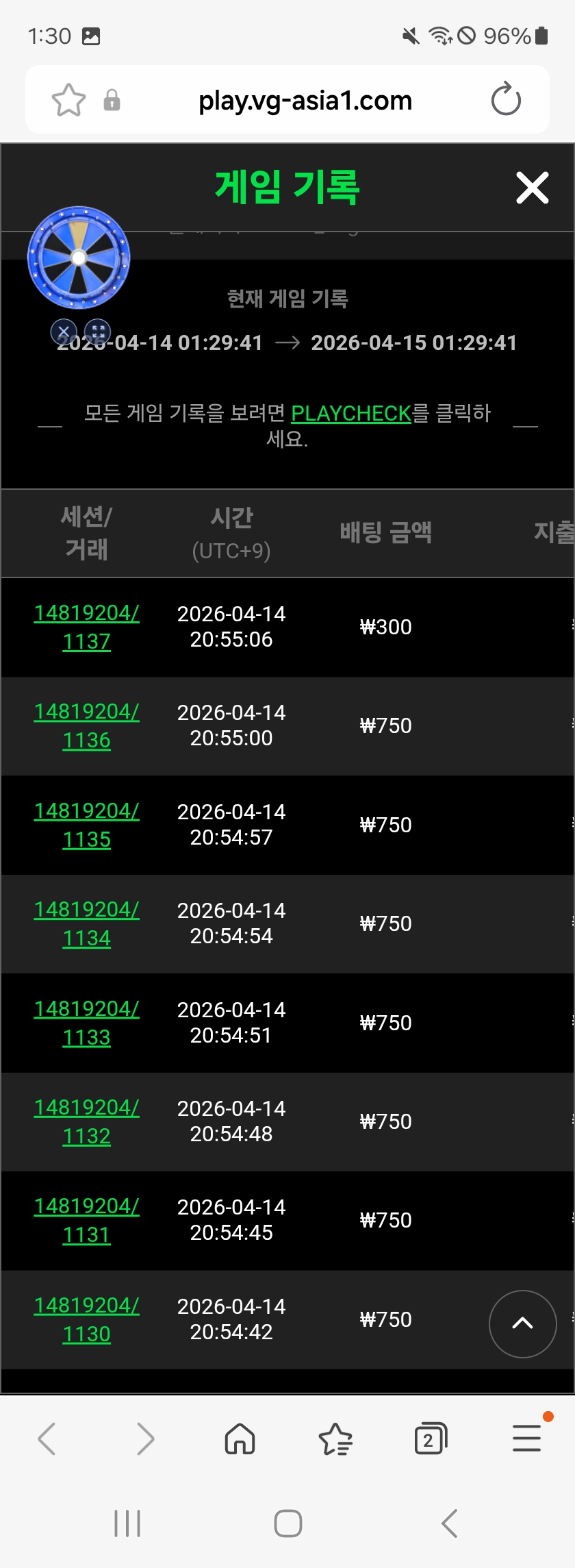575x1568 pixels.
Task: Bookmark this page with the star icon
Action: (68, 100)
